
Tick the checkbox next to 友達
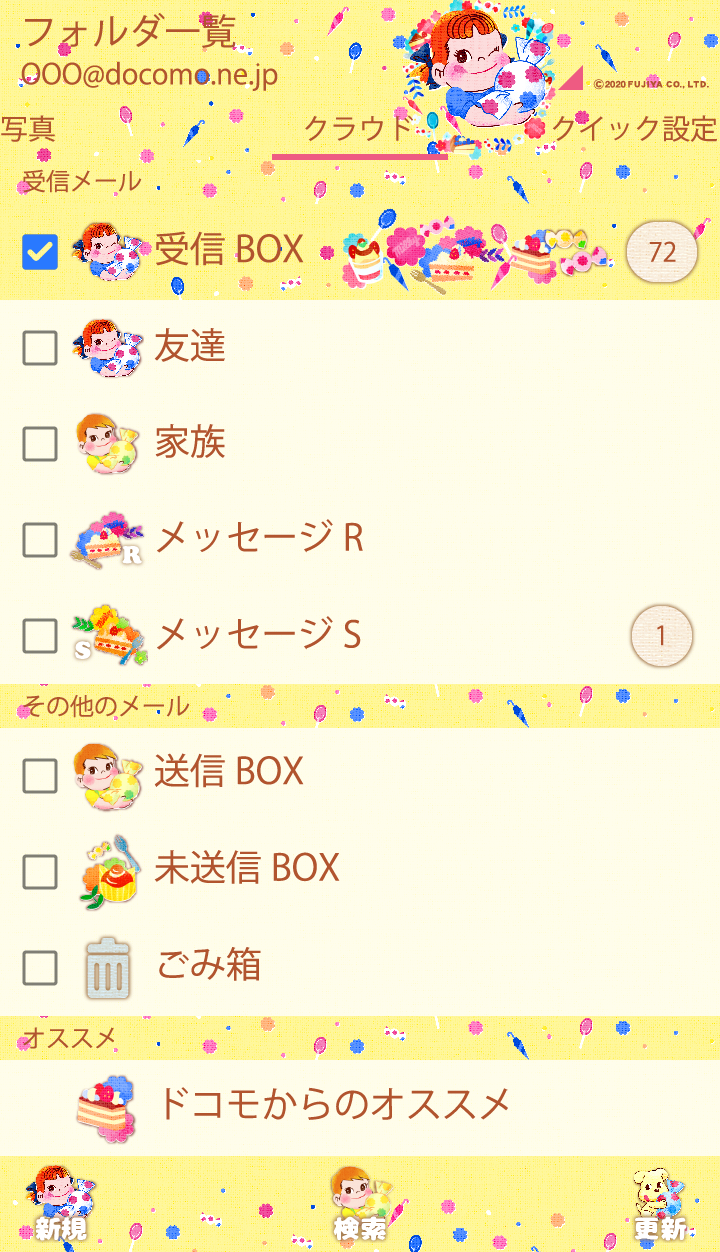point(40,348)
